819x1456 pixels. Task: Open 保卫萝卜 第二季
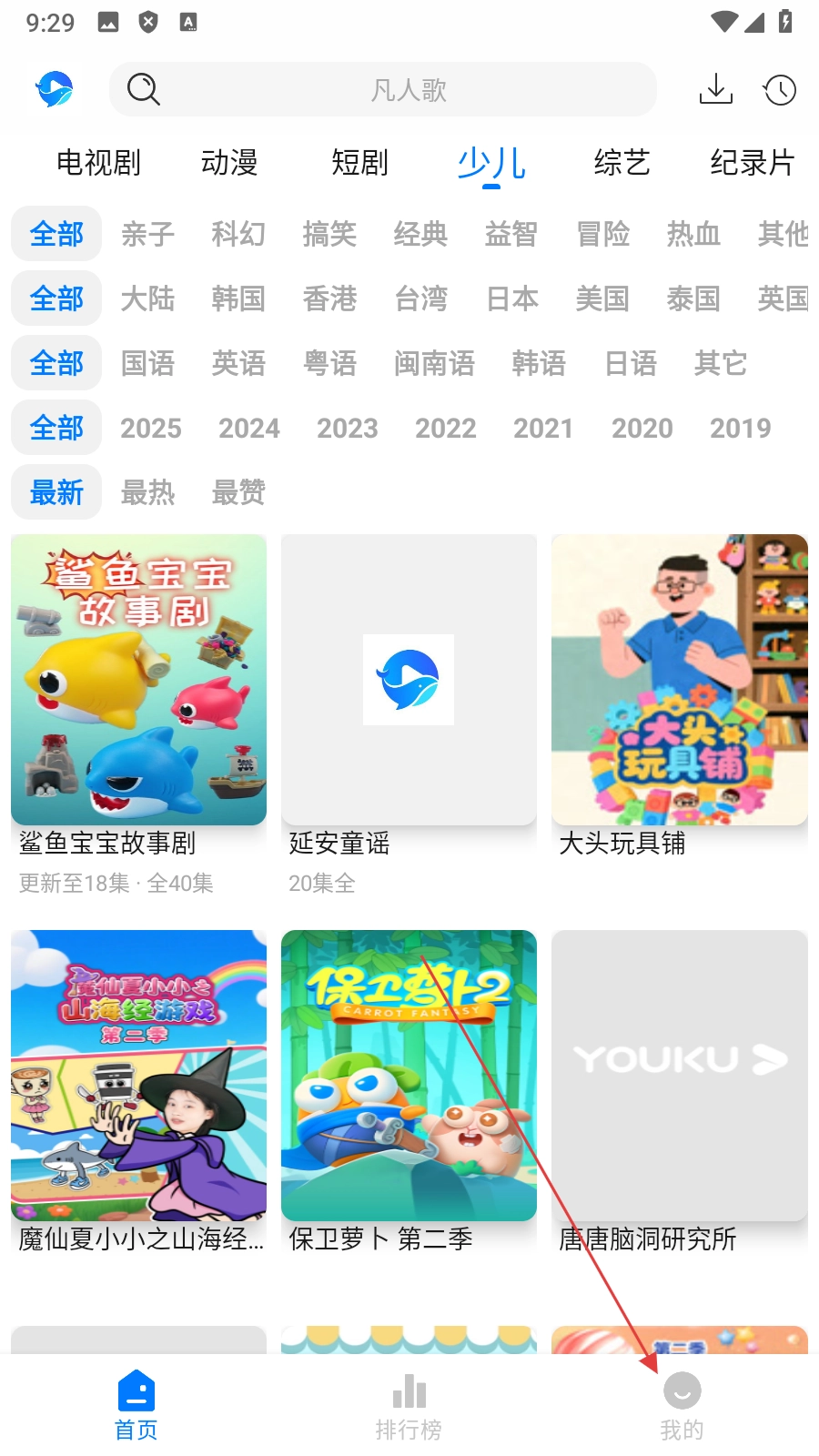point(409,1076)
